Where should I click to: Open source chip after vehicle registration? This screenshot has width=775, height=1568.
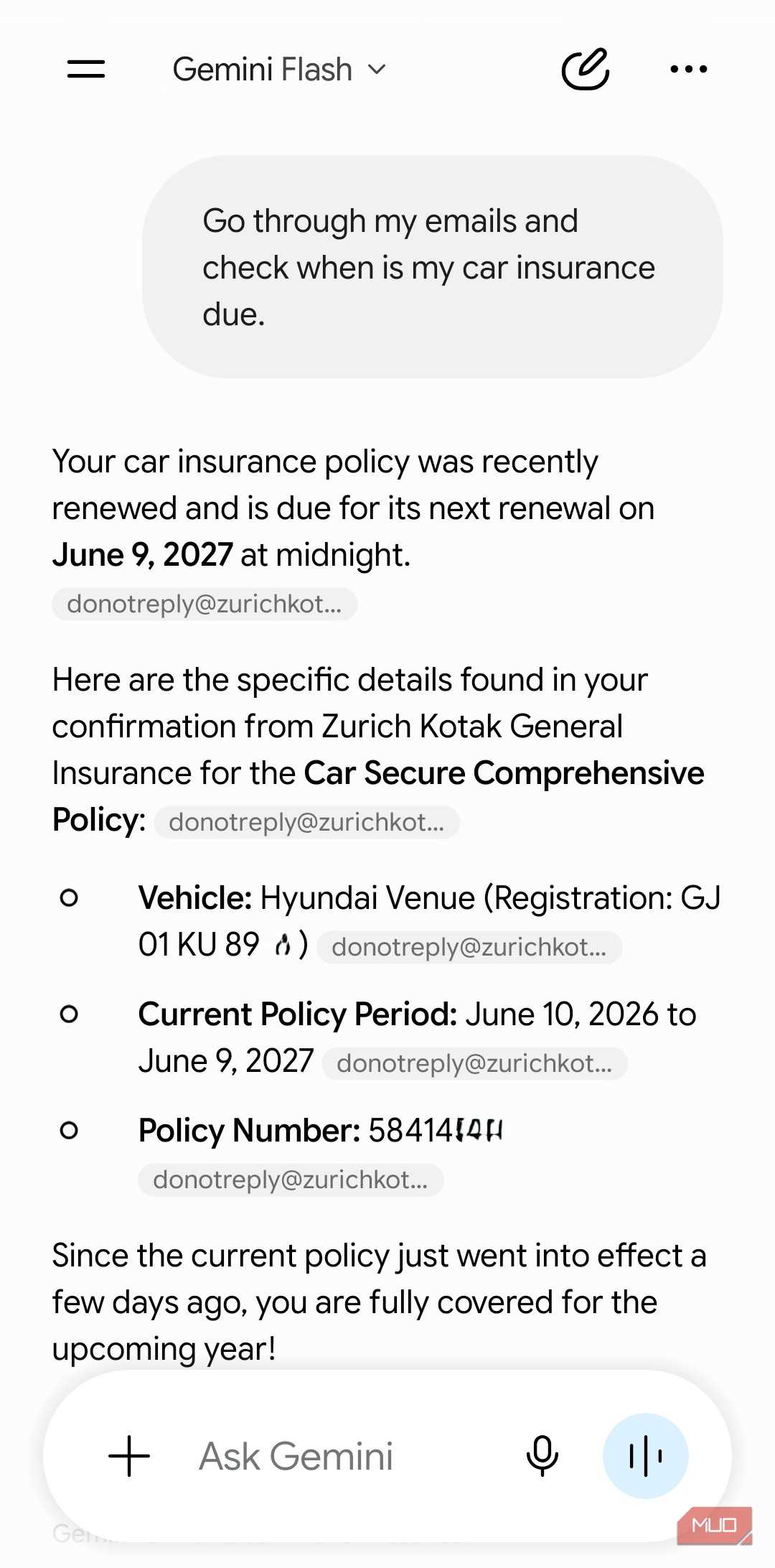coord(469,947)
